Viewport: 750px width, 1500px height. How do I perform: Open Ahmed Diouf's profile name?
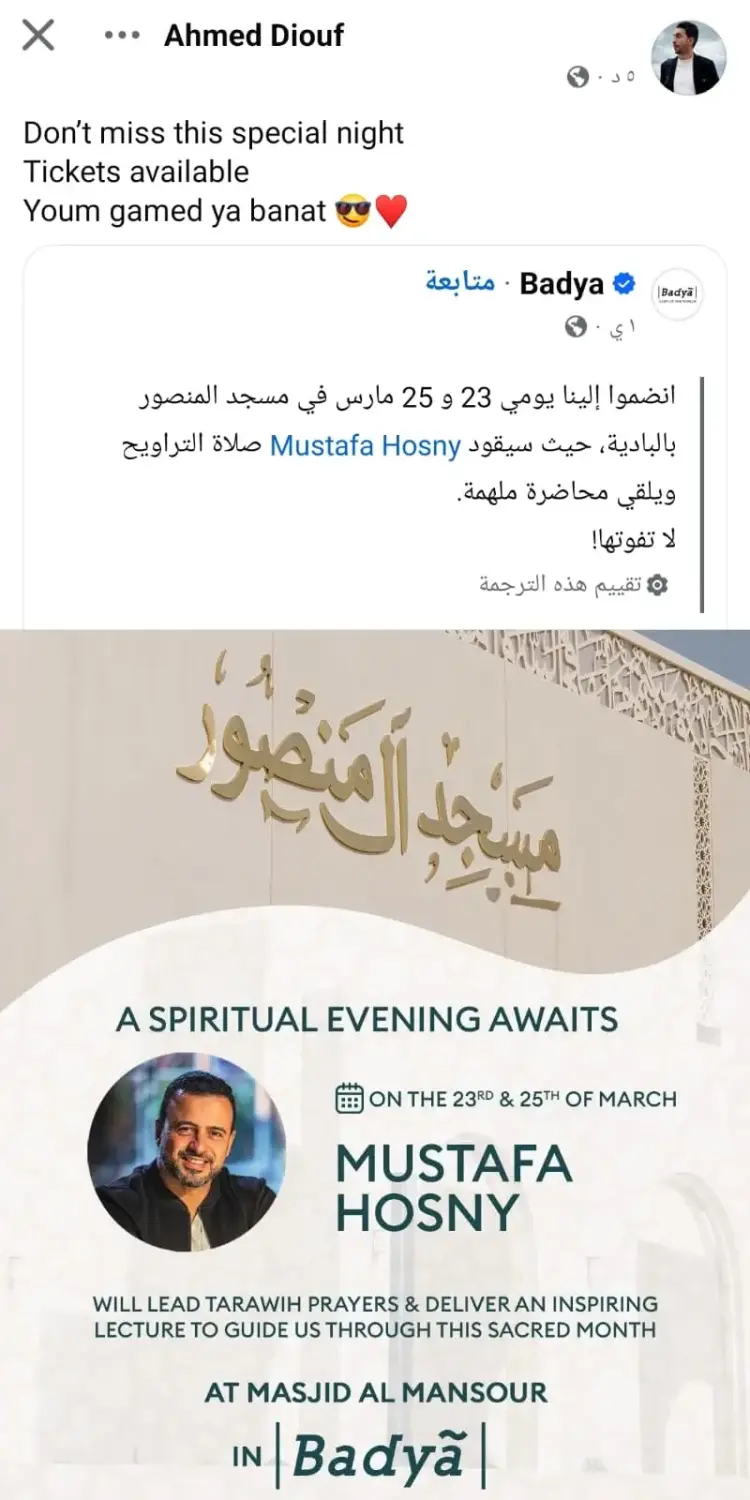[254, 36]
